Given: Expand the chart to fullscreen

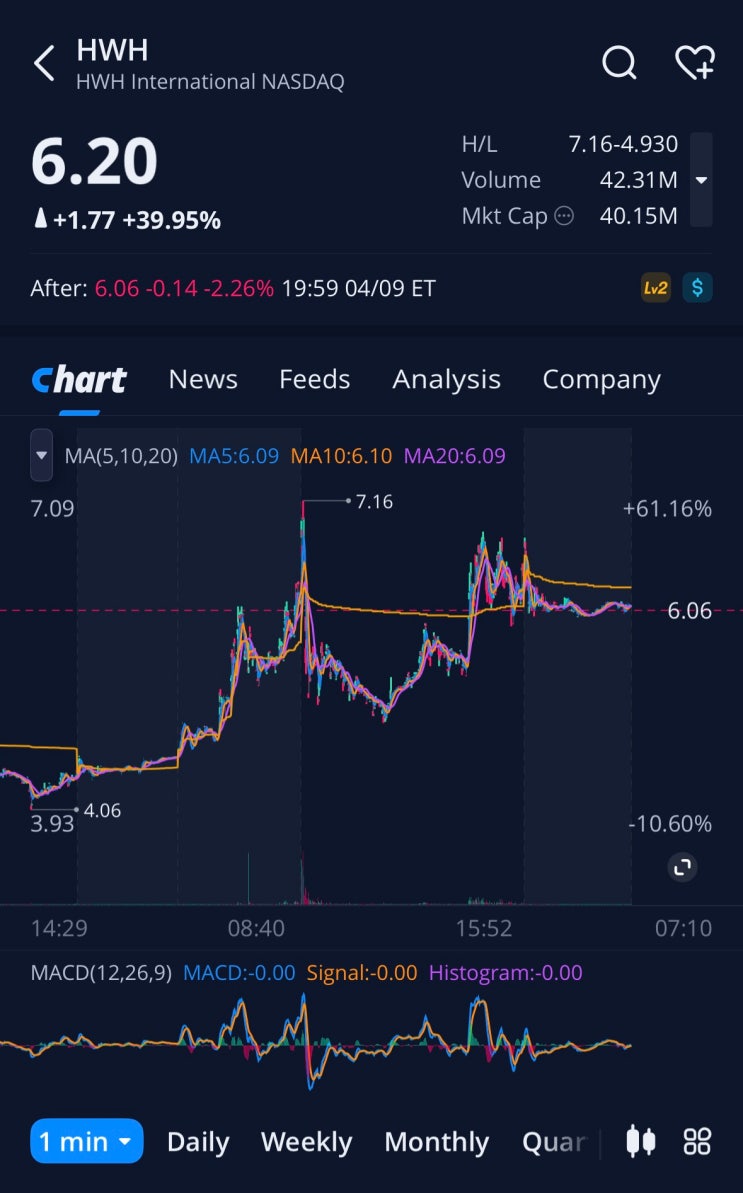Looking at the screenshot, I should pos(682,867).
